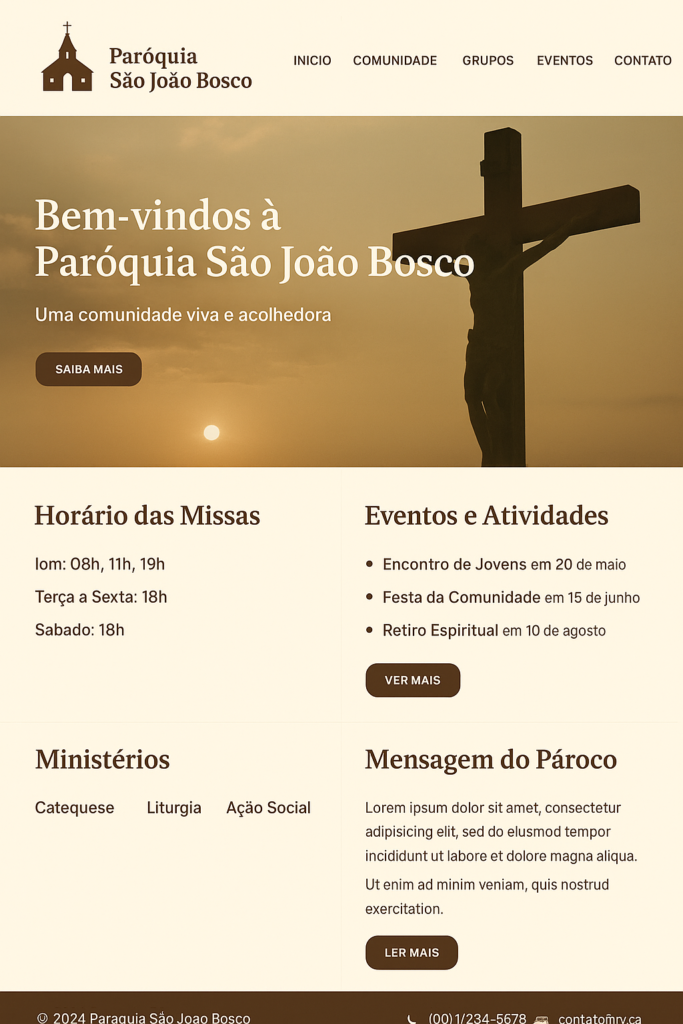The height and width of the screenshot is (1024, 683).
Task: Open Eventos from the top menu
Action: pos(565,61)
